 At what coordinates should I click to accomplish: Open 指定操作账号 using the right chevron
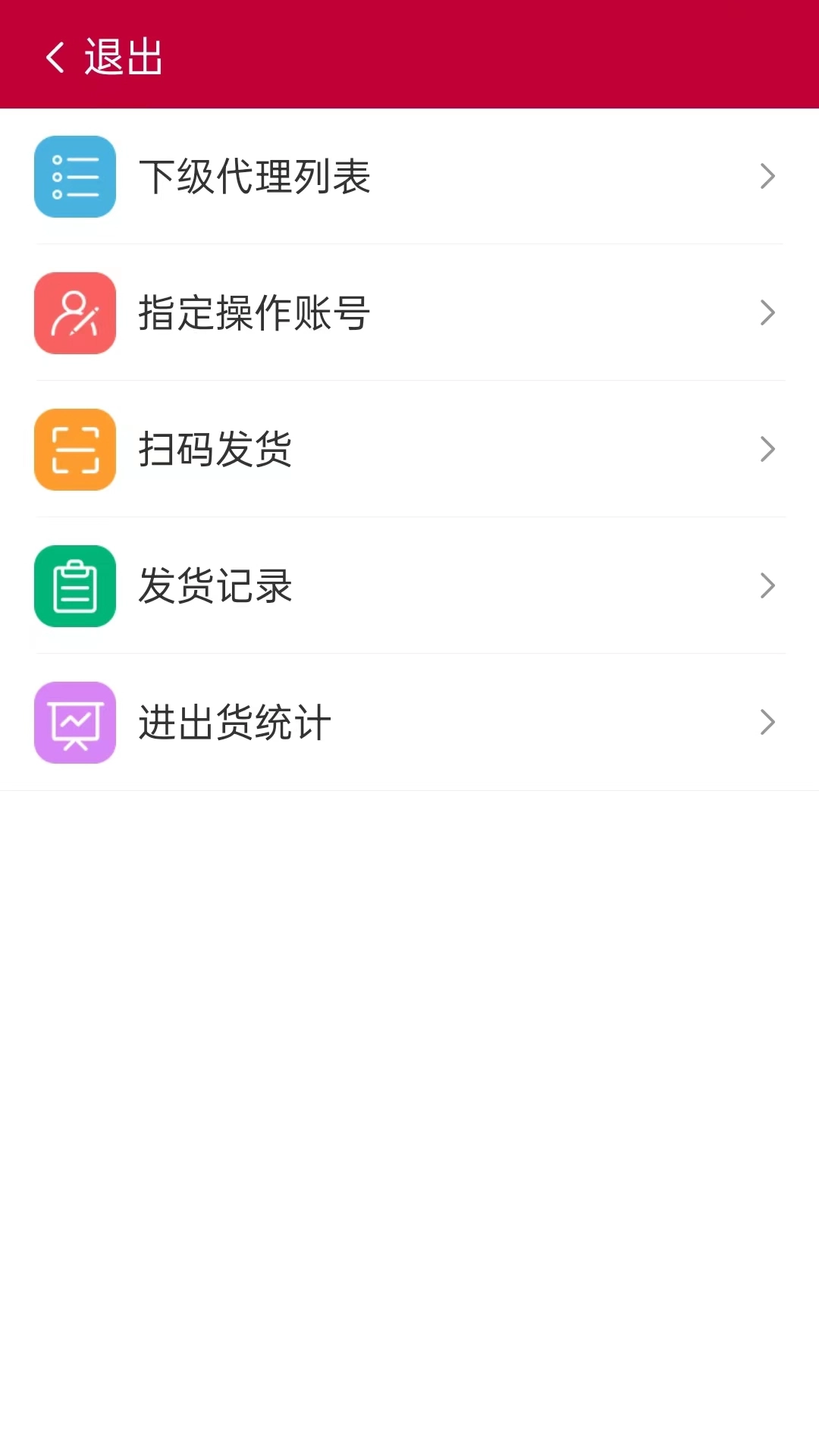pos(767,312)
